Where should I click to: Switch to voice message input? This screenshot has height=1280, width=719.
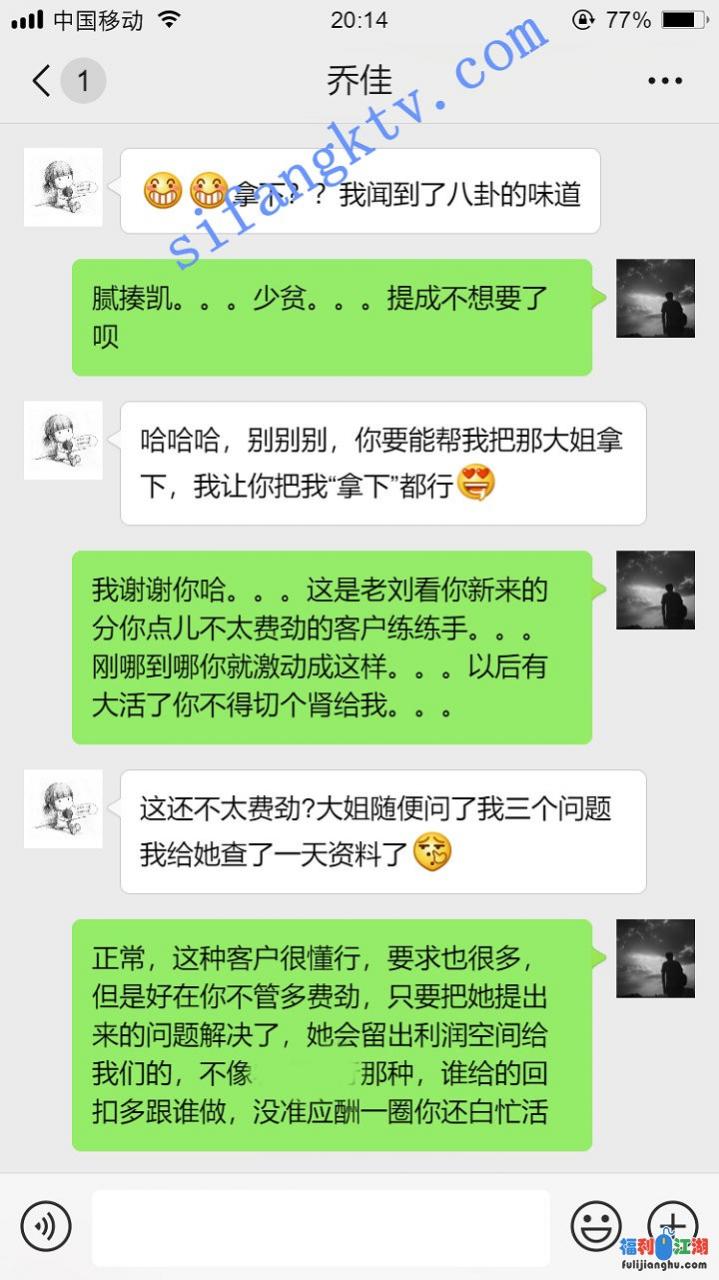click(46, 1226)
